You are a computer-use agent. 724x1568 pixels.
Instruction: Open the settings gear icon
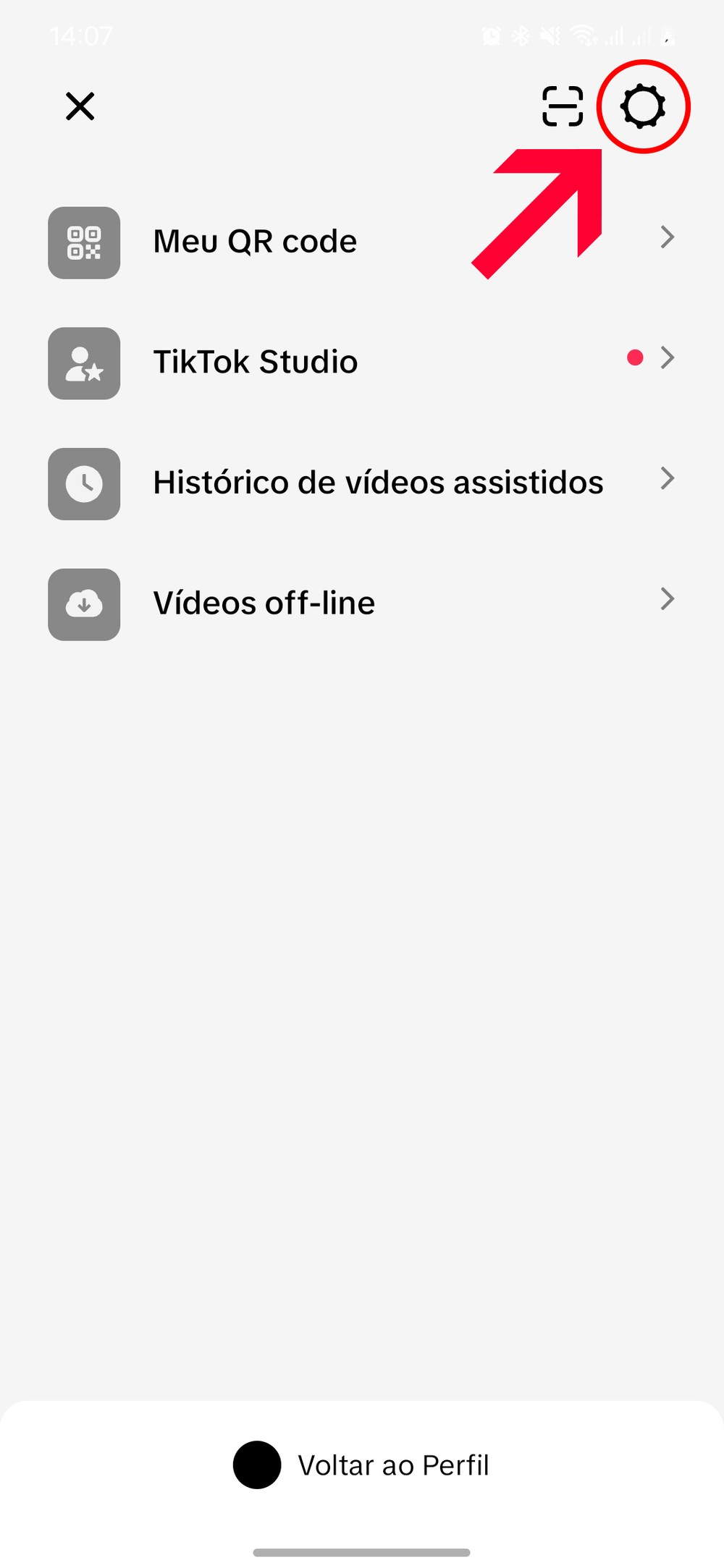pyautogui.click(x=643, y=106)
